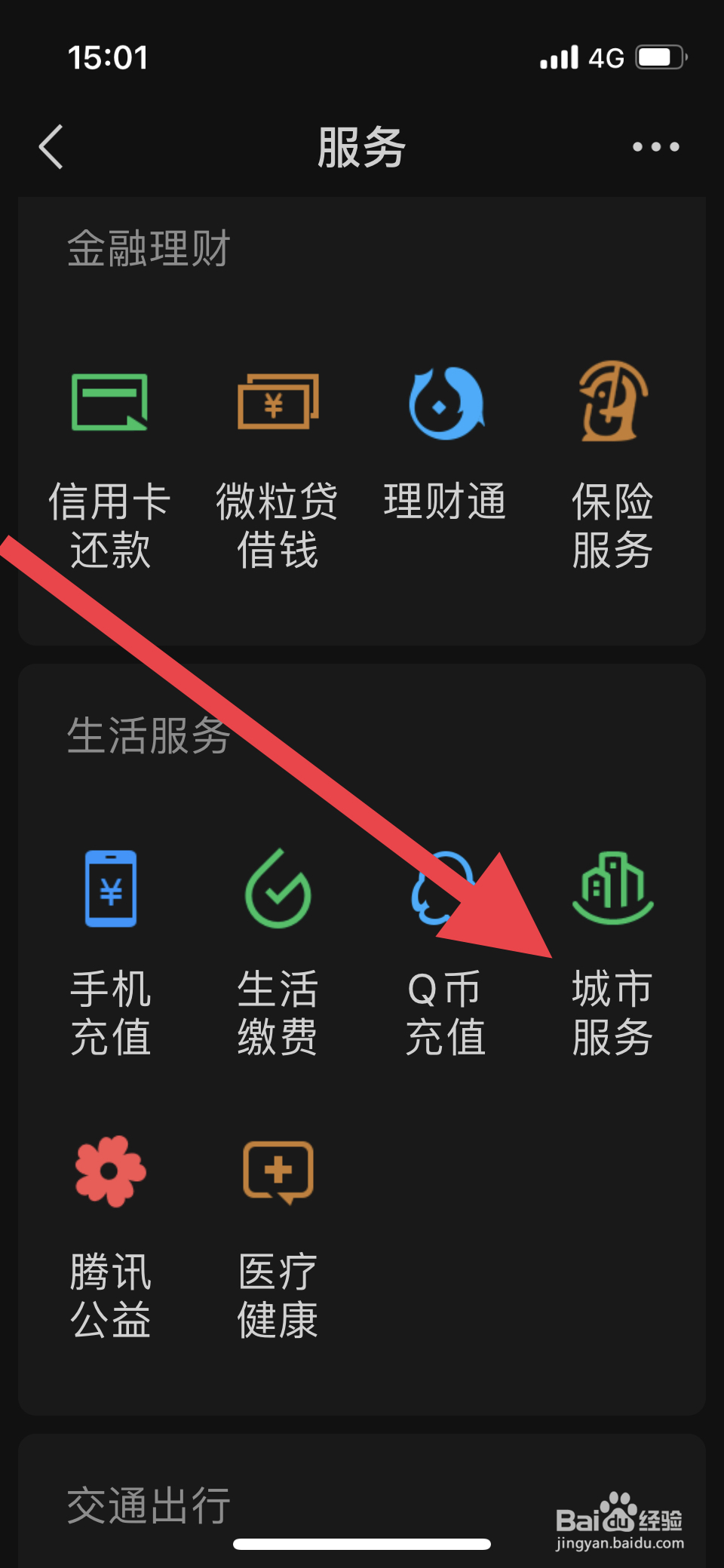This screenshot has width=724, height=1568.
Task: Go back using the left arrow
Action: [50, 146]
